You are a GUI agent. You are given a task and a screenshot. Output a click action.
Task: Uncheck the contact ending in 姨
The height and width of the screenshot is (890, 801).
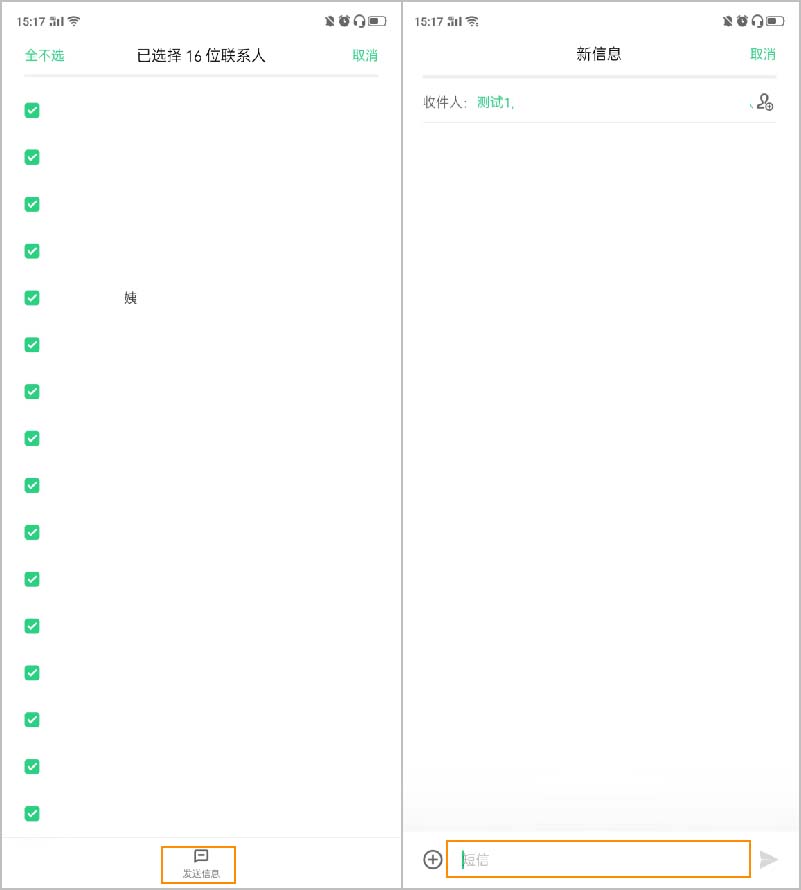coord(32,298)
